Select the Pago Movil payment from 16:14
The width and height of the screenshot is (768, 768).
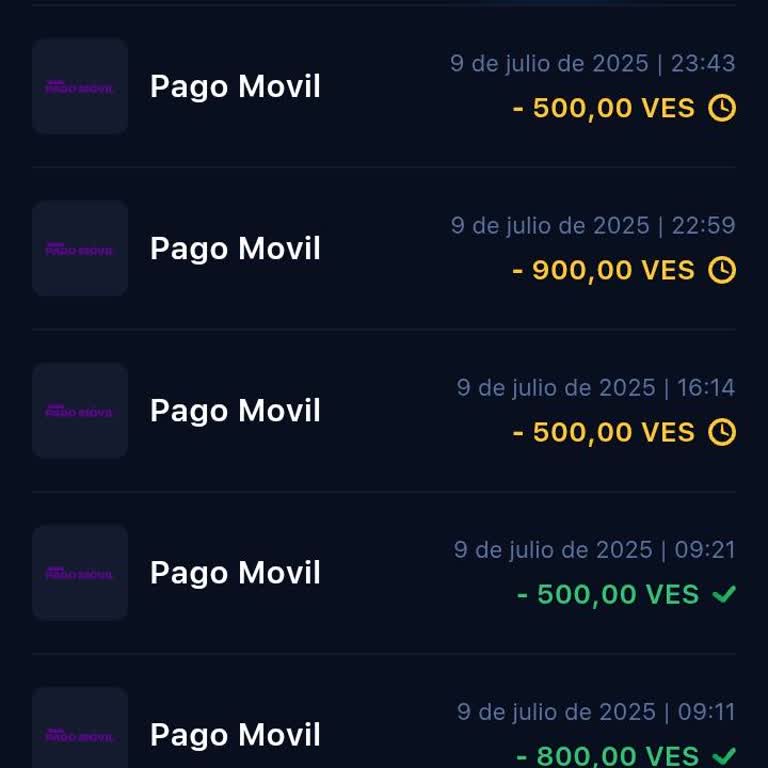pos(384,411)
